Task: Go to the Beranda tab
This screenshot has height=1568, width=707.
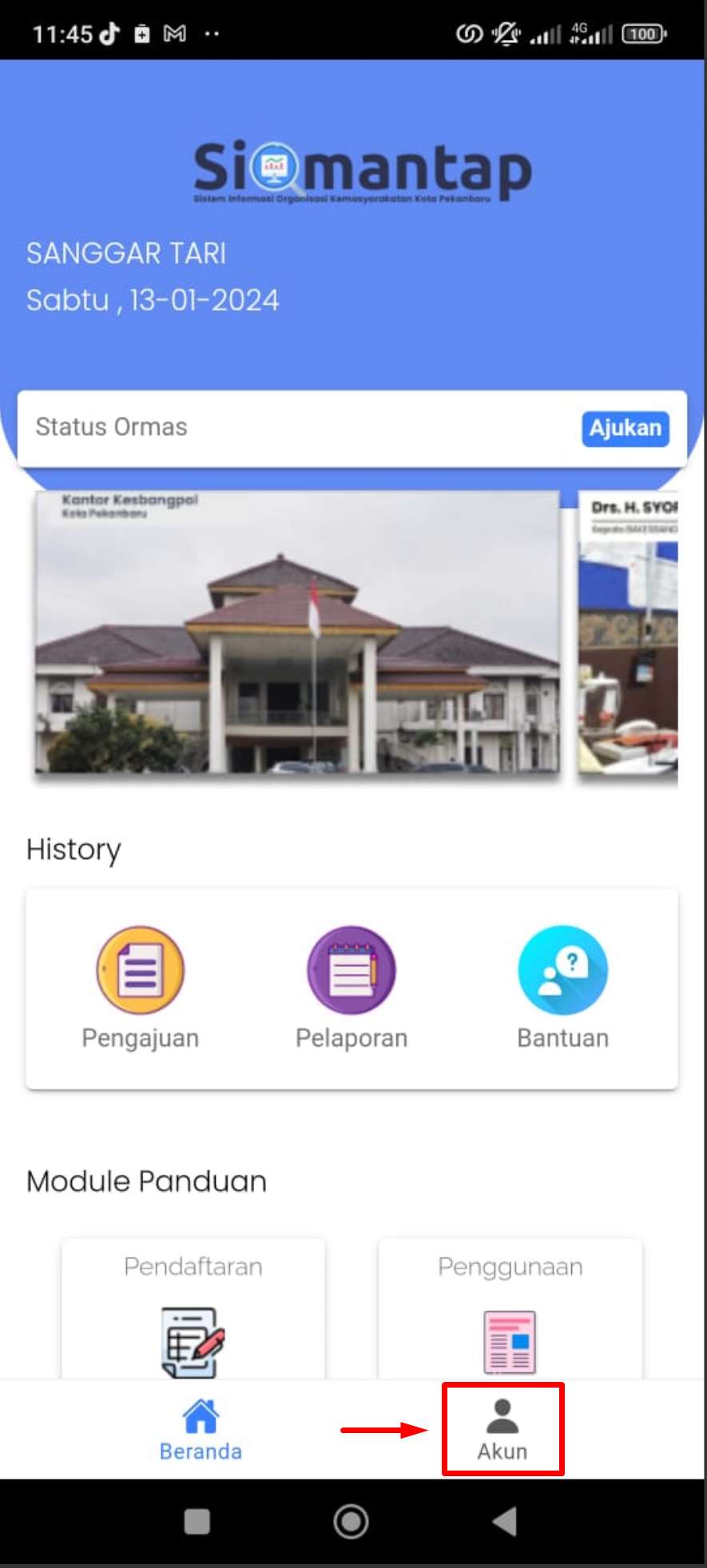Action: pos(201,1429)
